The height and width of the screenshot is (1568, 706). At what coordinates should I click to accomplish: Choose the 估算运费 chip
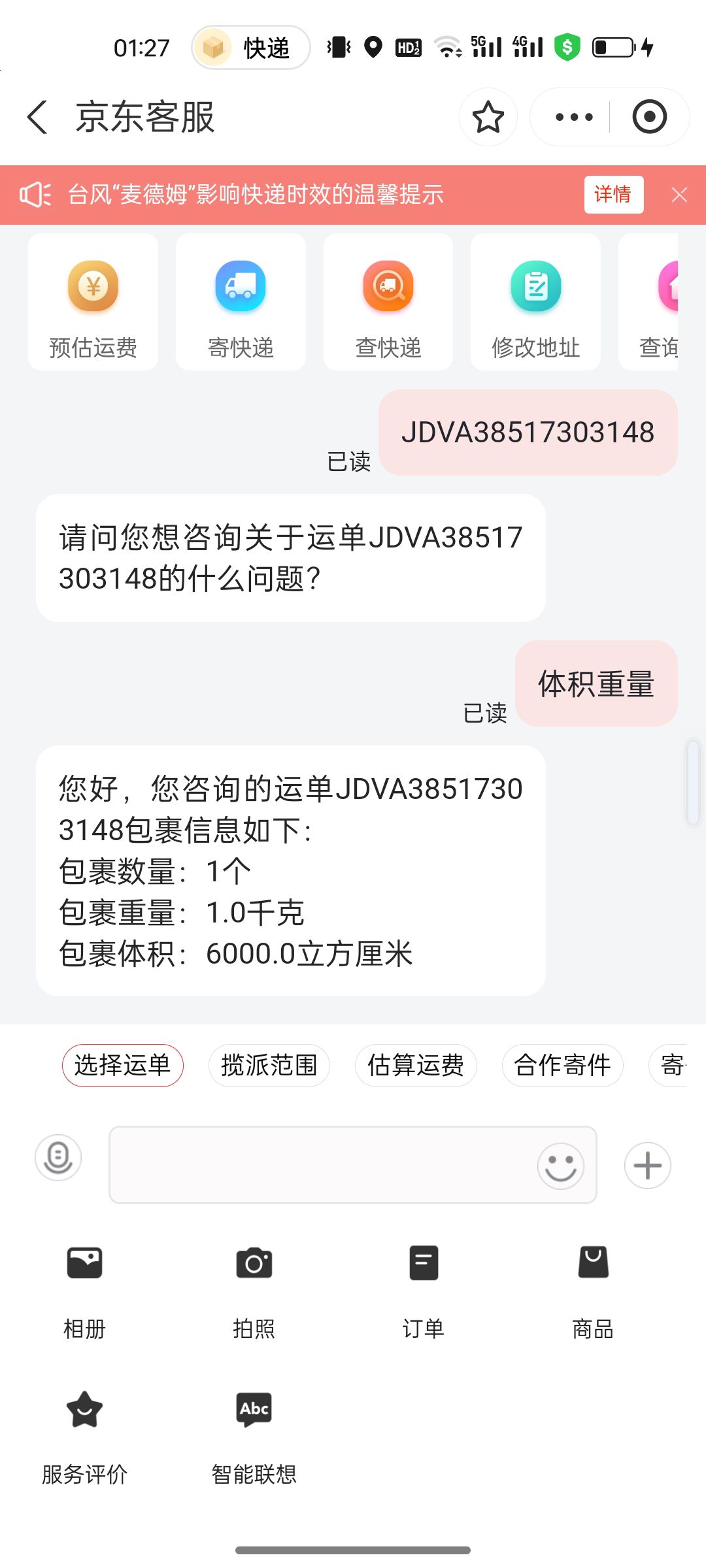tap(416, 1066)
